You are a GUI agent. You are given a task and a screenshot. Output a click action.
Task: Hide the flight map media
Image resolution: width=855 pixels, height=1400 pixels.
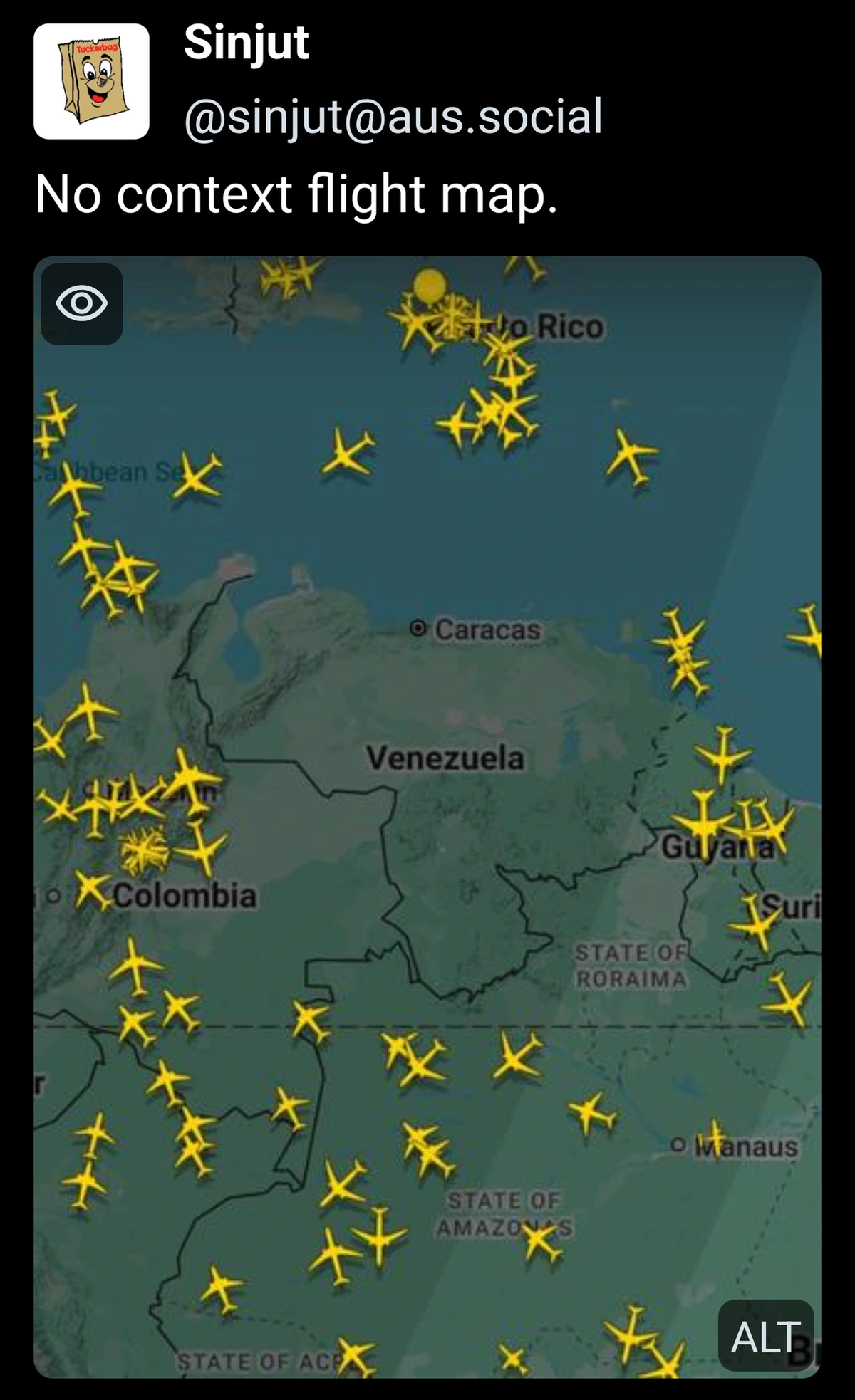[82, 304]
